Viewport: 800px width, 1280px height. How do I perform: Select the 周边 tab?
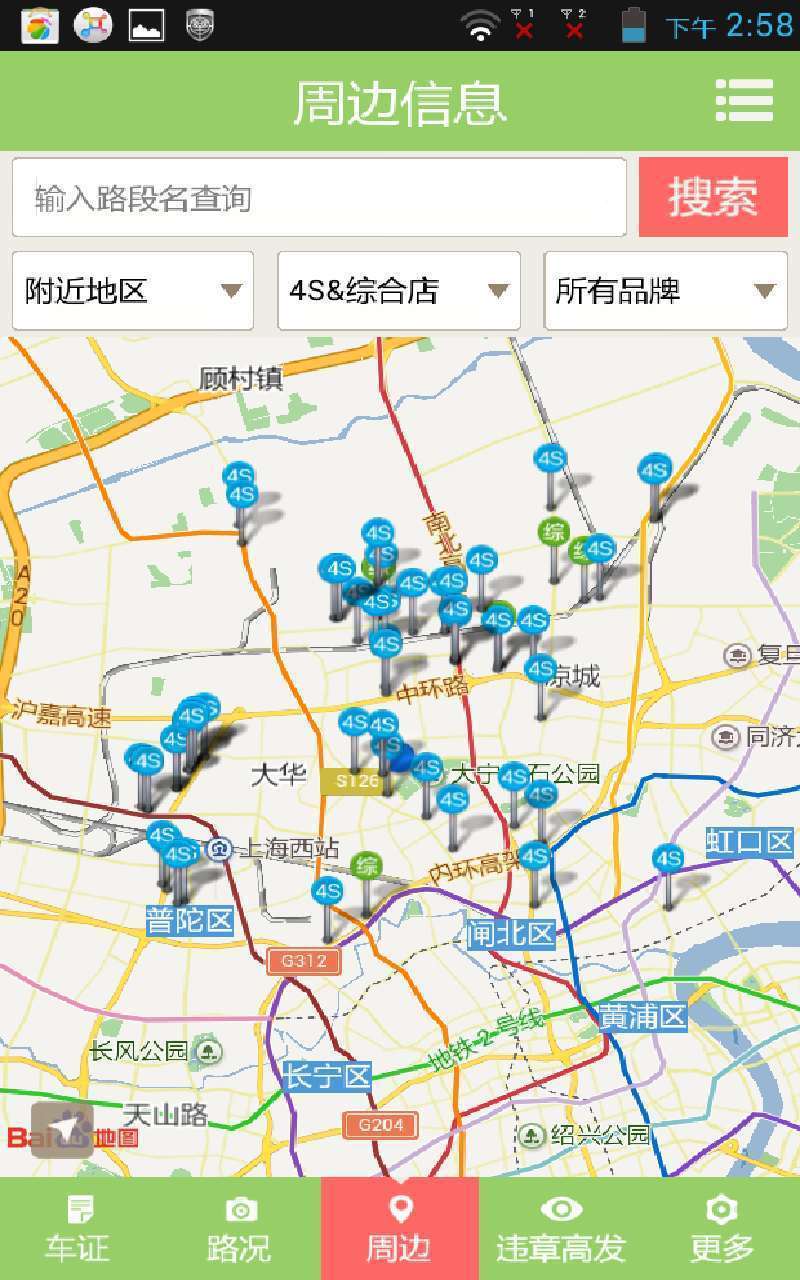pos(399,1228)
